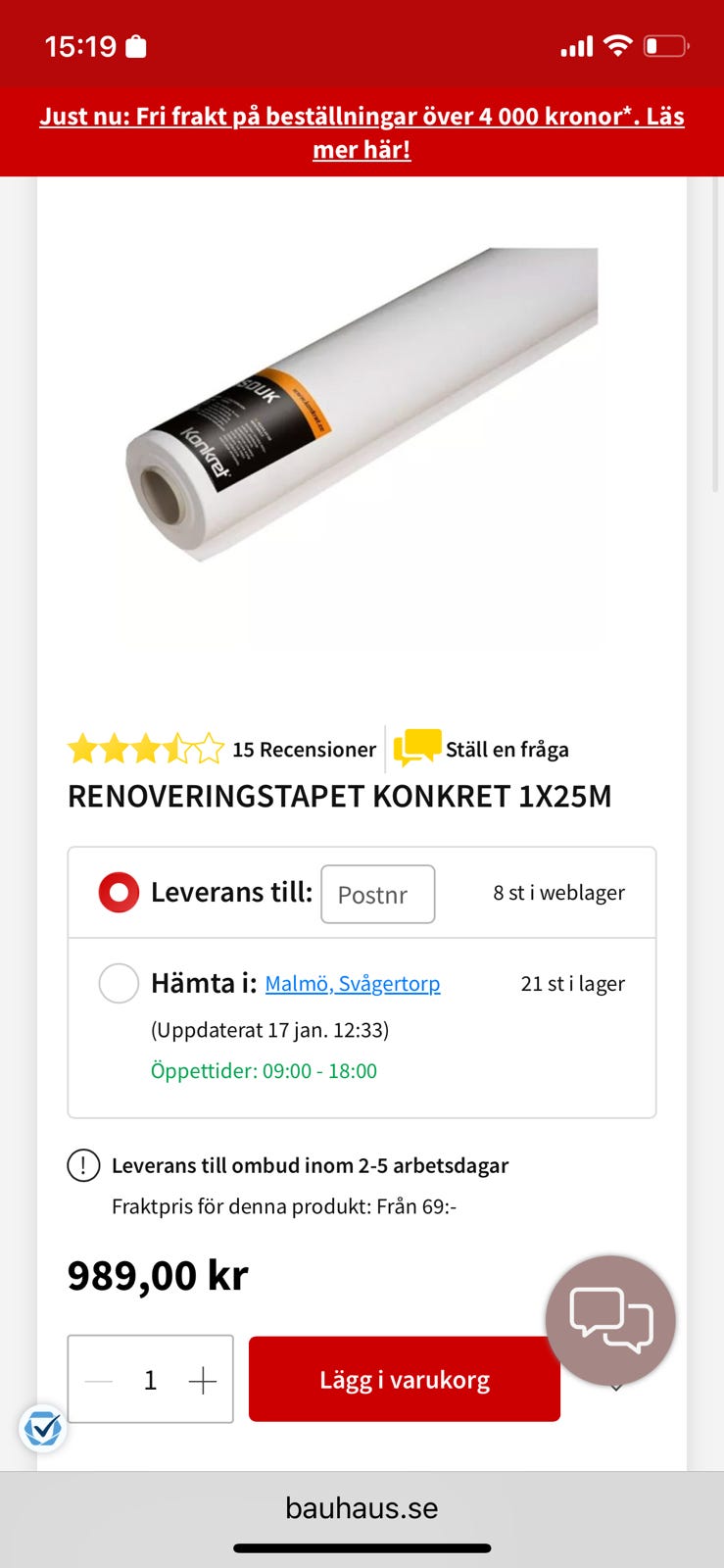Tap the shopping bag icon in status bar

(135, 45)
